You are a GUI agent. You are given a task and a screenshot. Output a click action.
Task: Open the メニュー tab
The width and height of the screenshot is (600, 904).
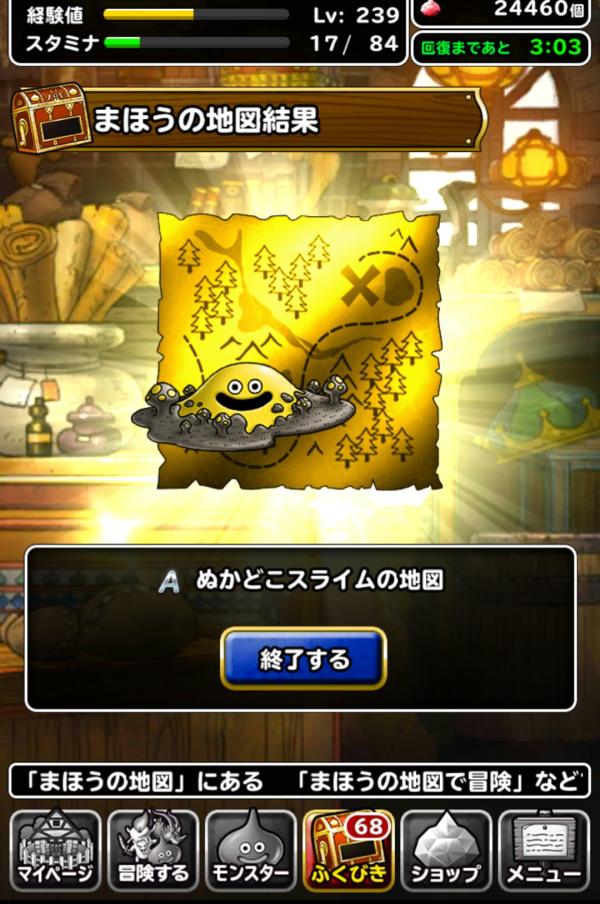pyautogui.click(x=544, y=851)
